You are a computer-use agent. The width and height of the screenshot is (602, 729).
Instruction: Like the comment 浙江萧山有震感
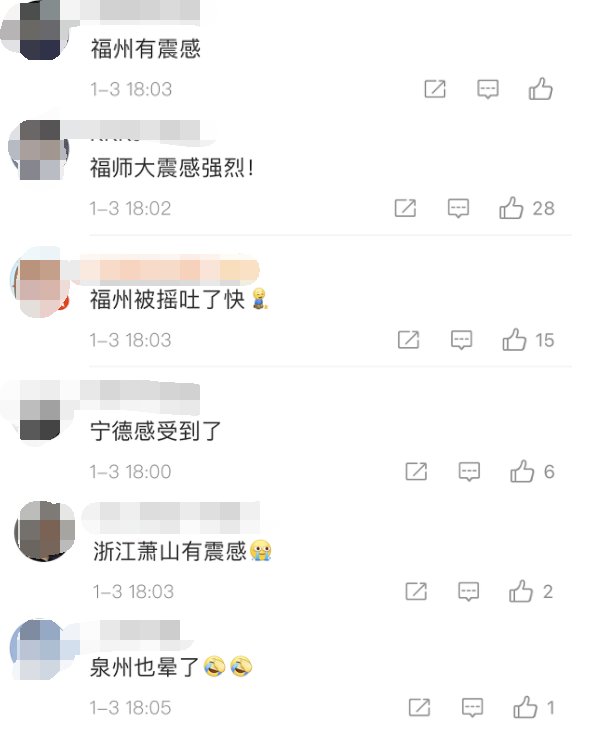coord(521,591)
